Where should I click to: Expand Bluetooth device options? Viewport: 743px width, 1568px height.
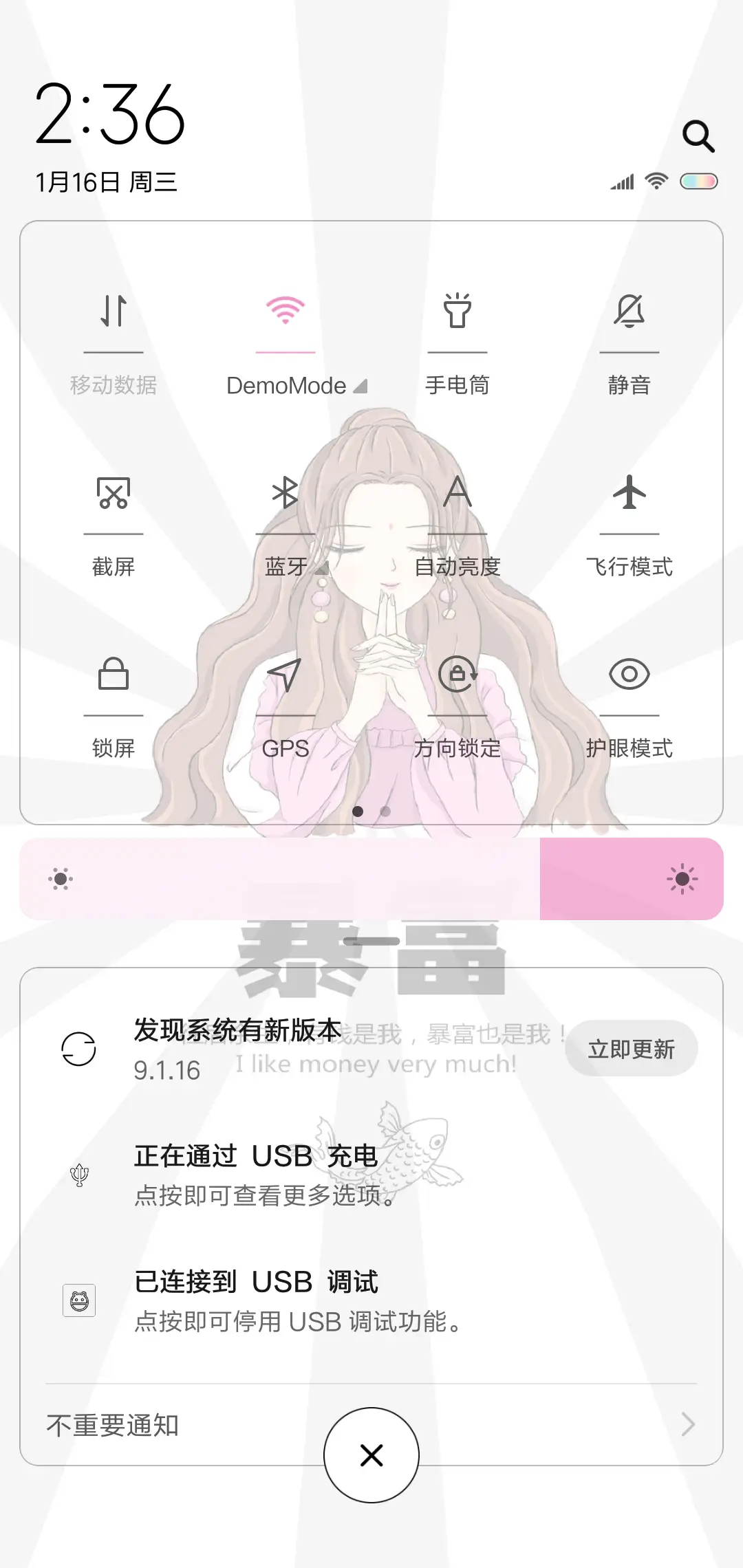322,567
